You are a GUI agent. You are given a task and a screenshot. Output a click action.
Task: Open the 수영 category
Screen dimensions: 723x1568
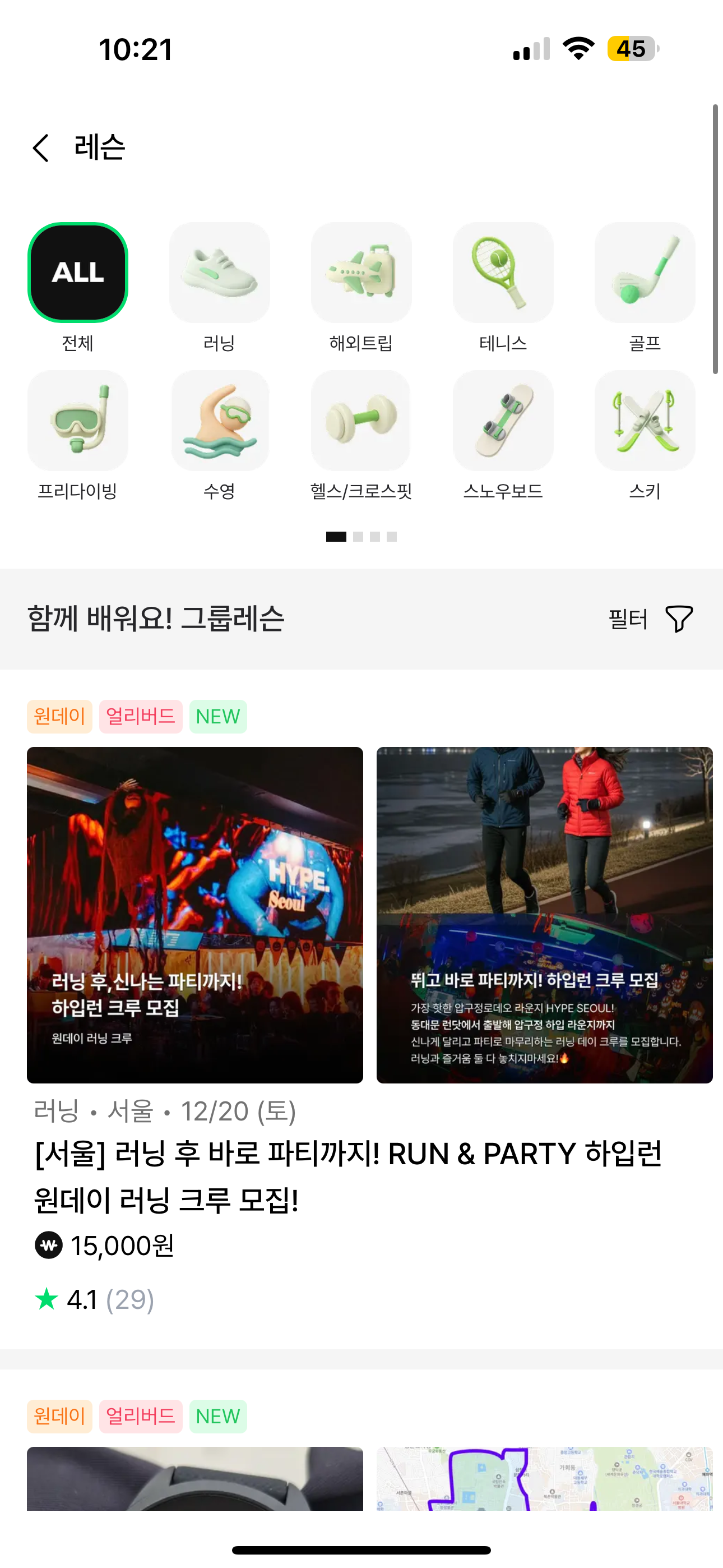[219, 421]
